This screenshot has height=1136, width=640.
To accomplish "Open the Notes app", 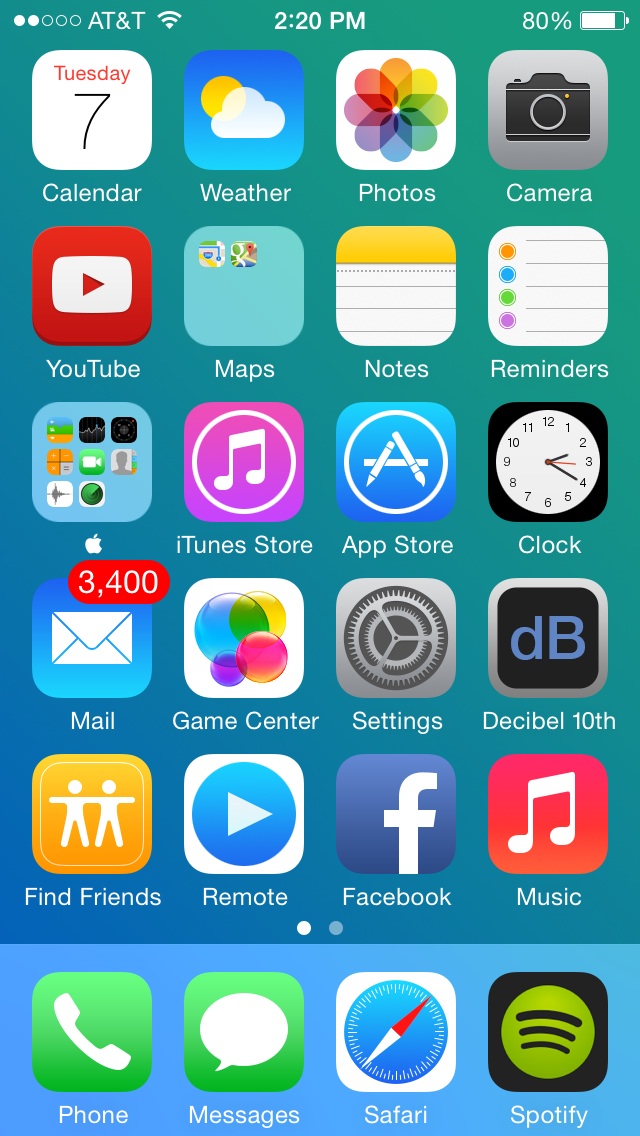I will click(396, 286).
